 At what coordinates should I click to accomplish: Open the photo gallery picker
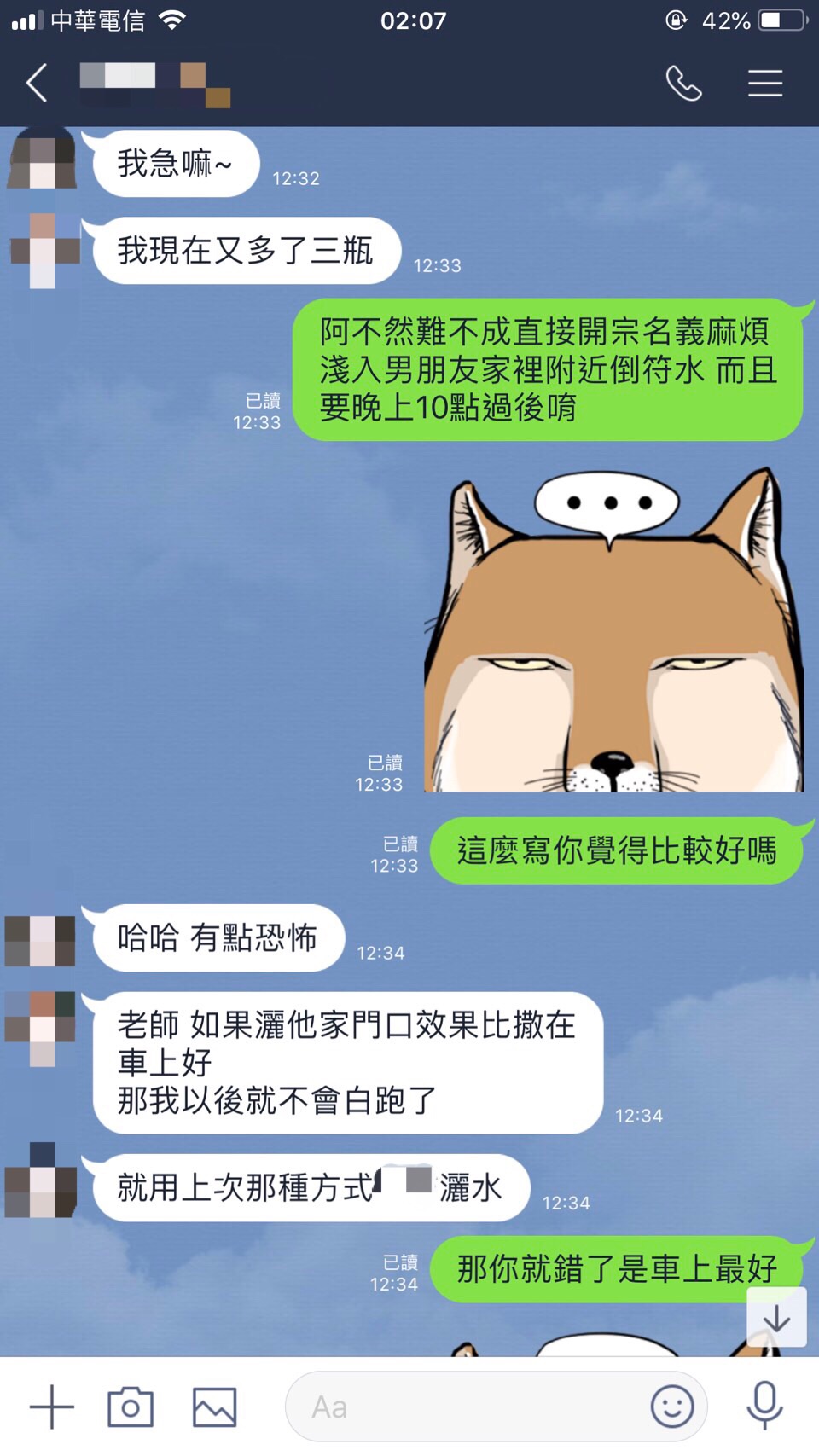(214, 1407)
